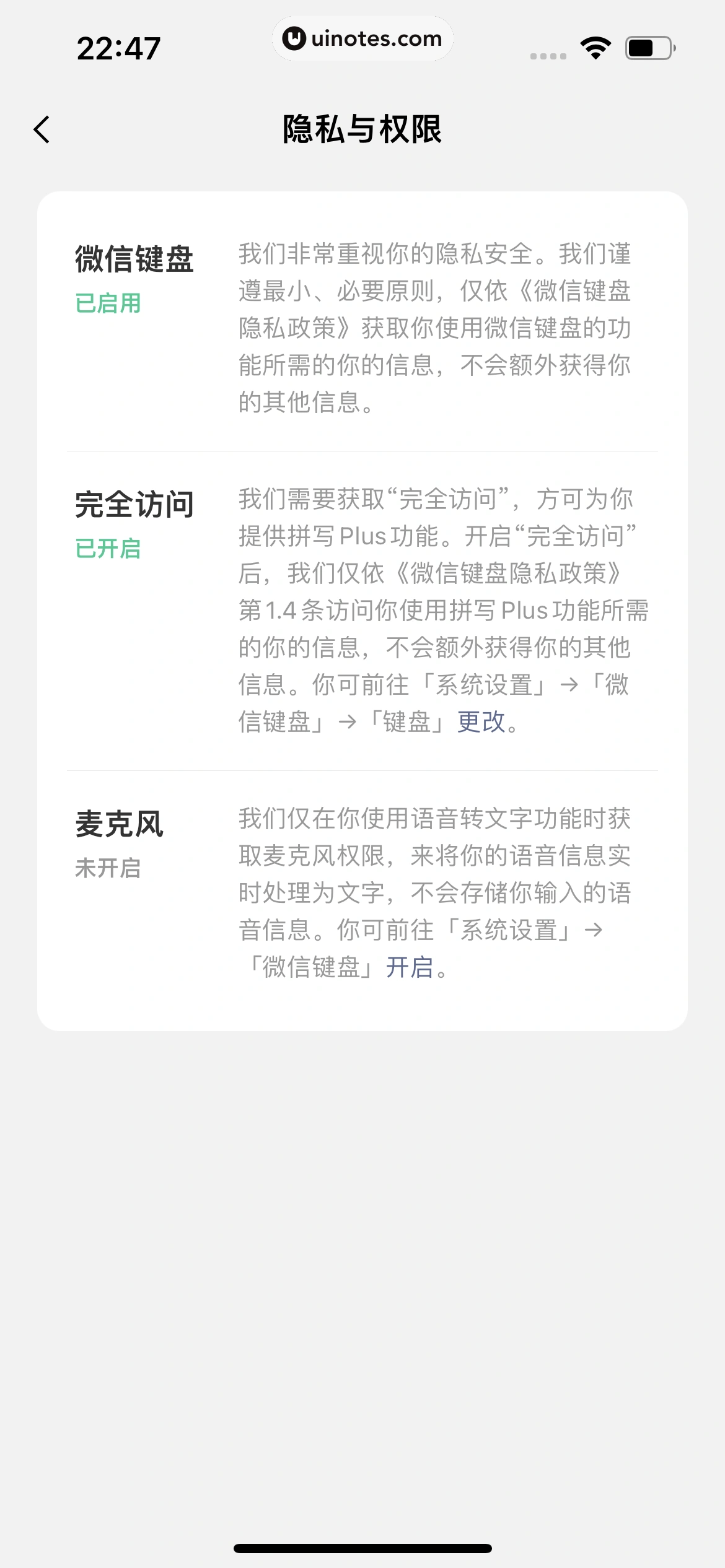The width and height of the screenshot is (725, 1568).
Task: Tap the green 已开启 status under 完全访问
Action: [x=109, y=547]
